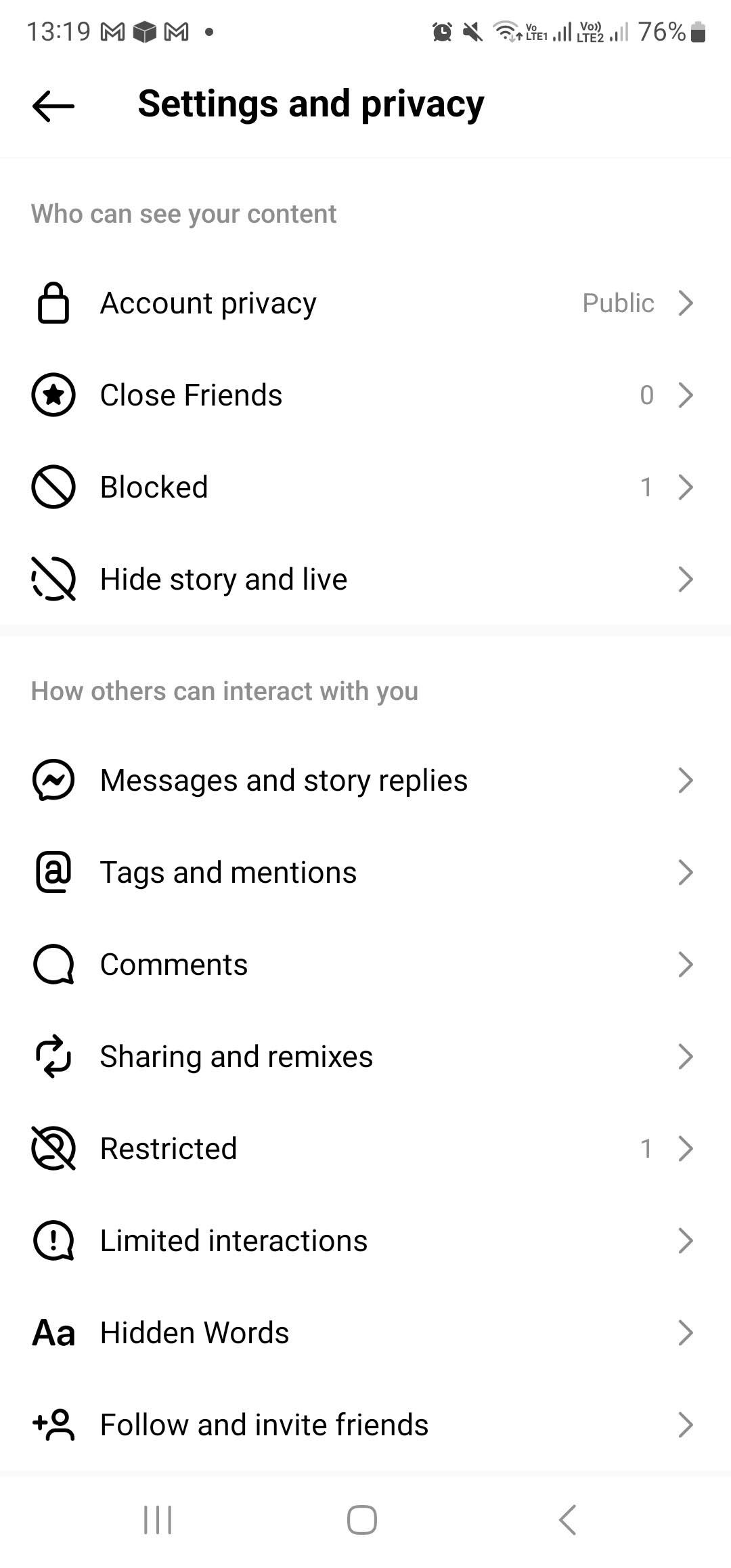Viewport: 731px width, 1568px height.
Task: Select the Messenger icon beside Messages
Action: 53,780
